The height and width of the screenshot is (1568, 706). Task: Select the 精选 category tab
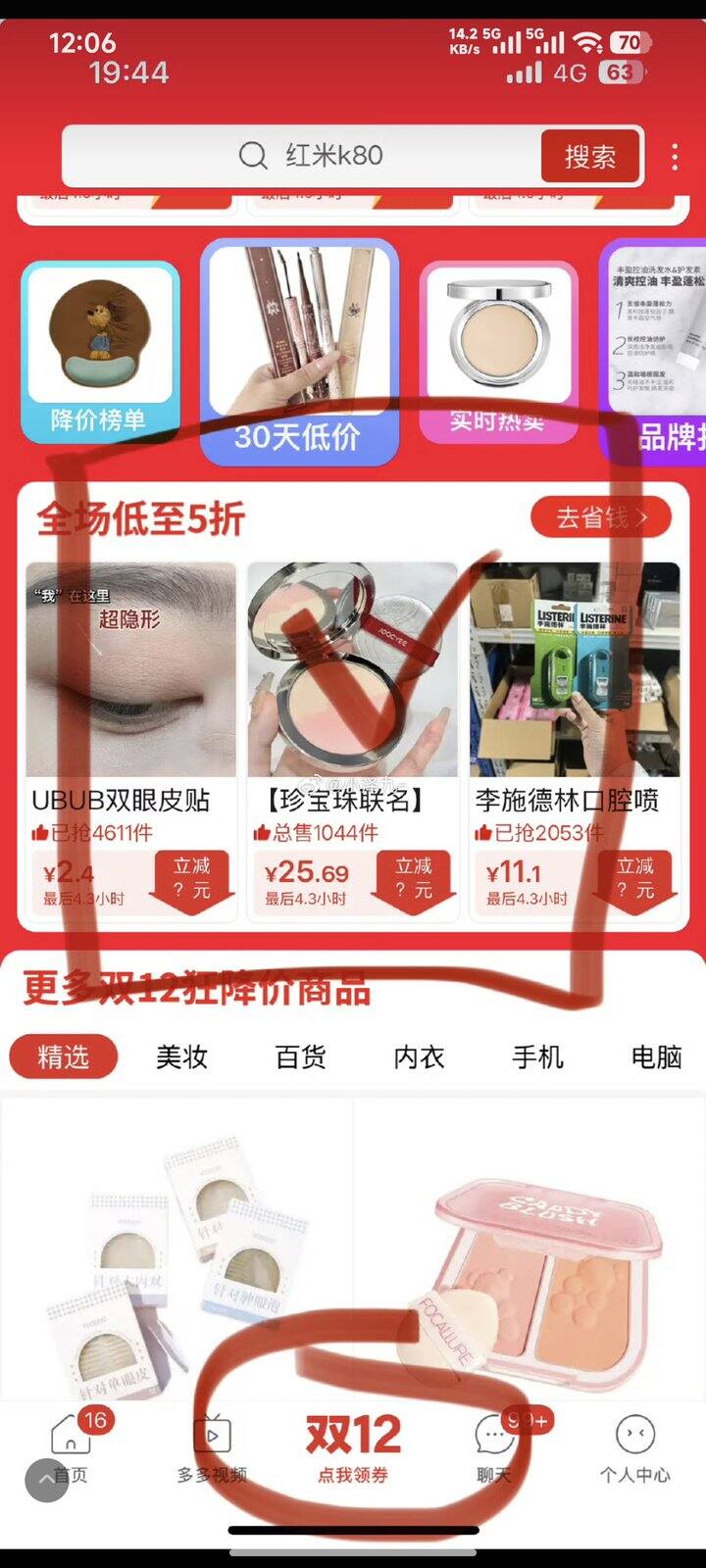(x=64, y=1057)
